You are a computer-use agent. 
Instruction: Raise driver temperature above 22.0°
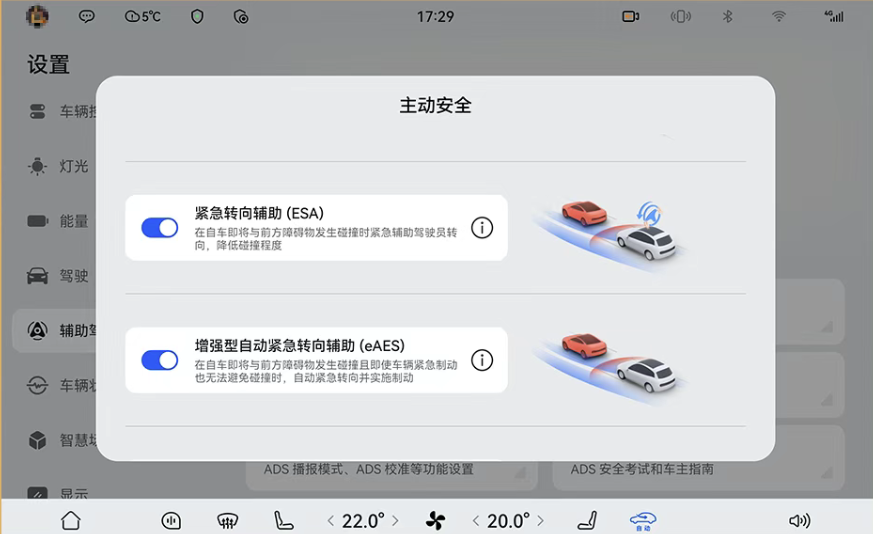tap(395, 520)
